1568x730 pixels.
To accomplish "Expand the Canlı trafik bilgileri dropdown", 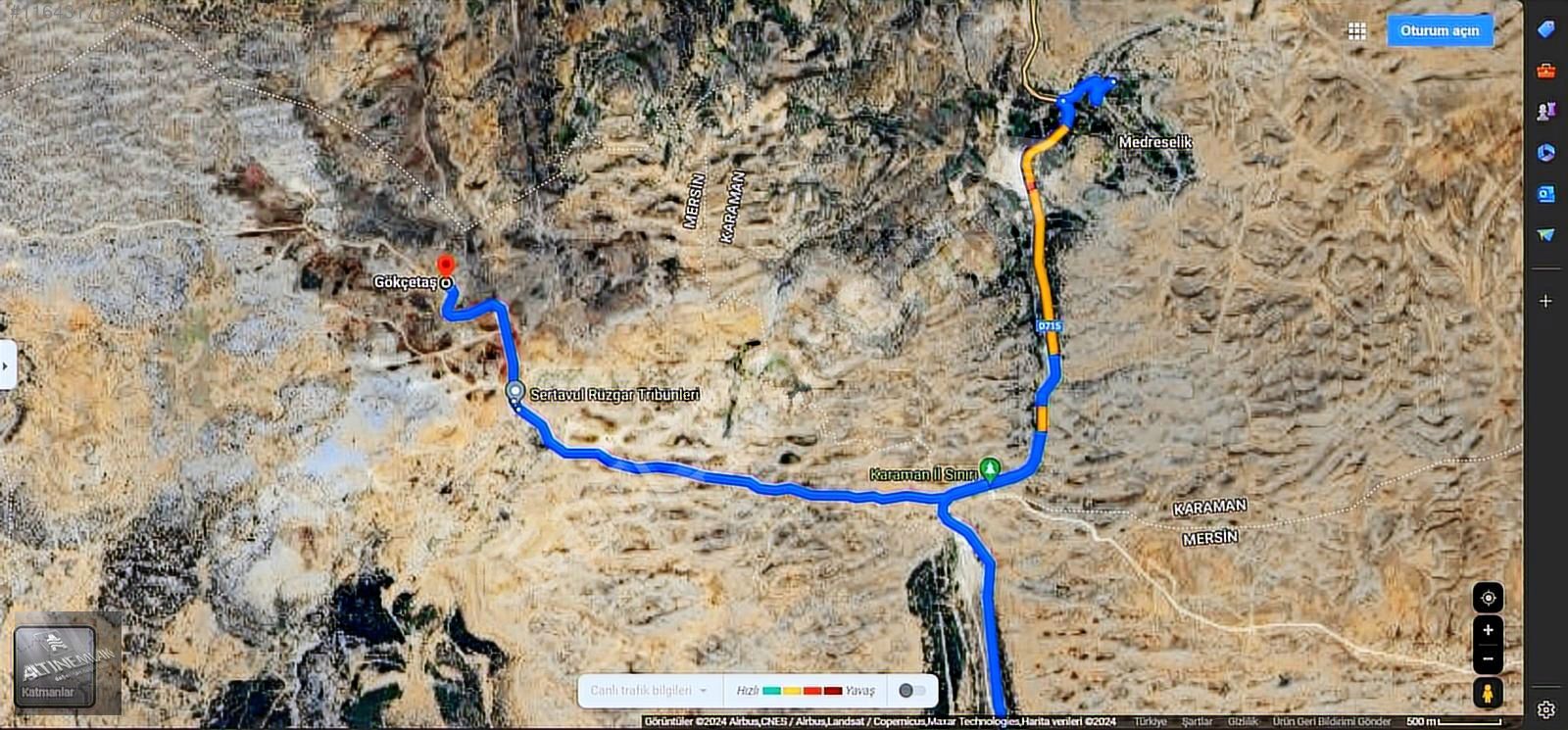I will (x=649, y=690).
